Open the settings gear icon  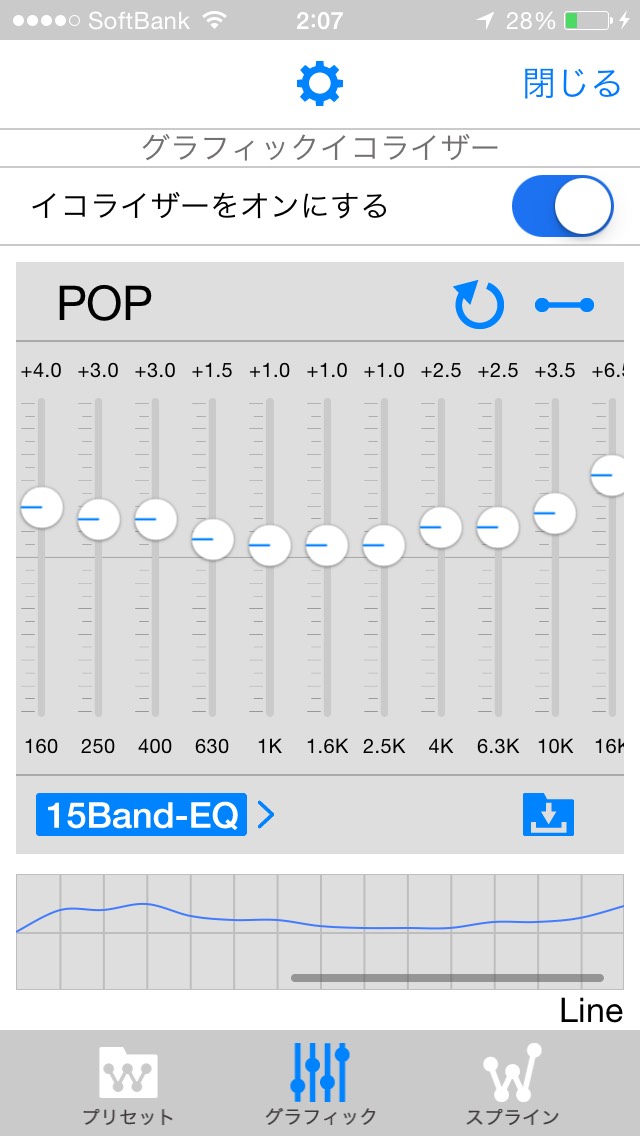click(x=320, y=84)
